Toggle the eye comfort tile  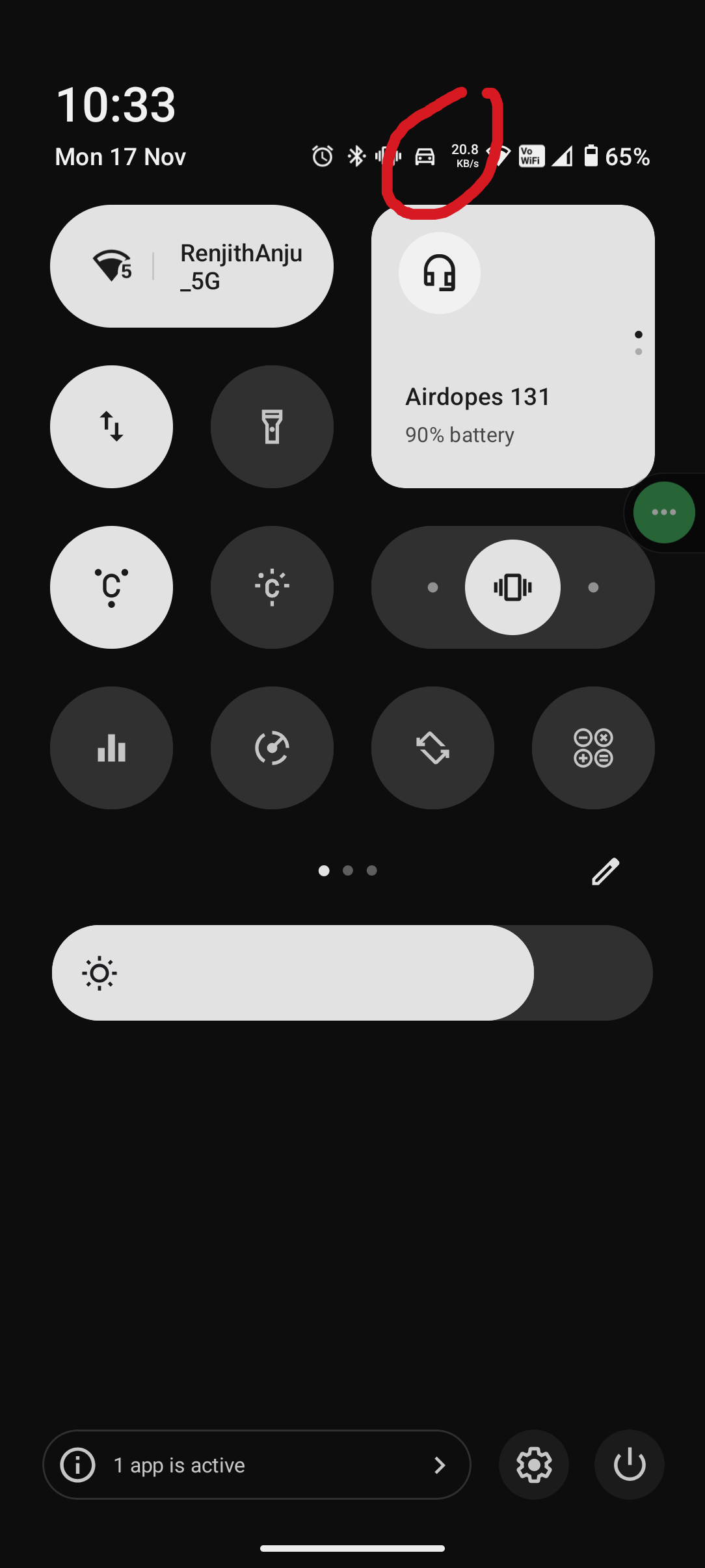pos(111,587)
